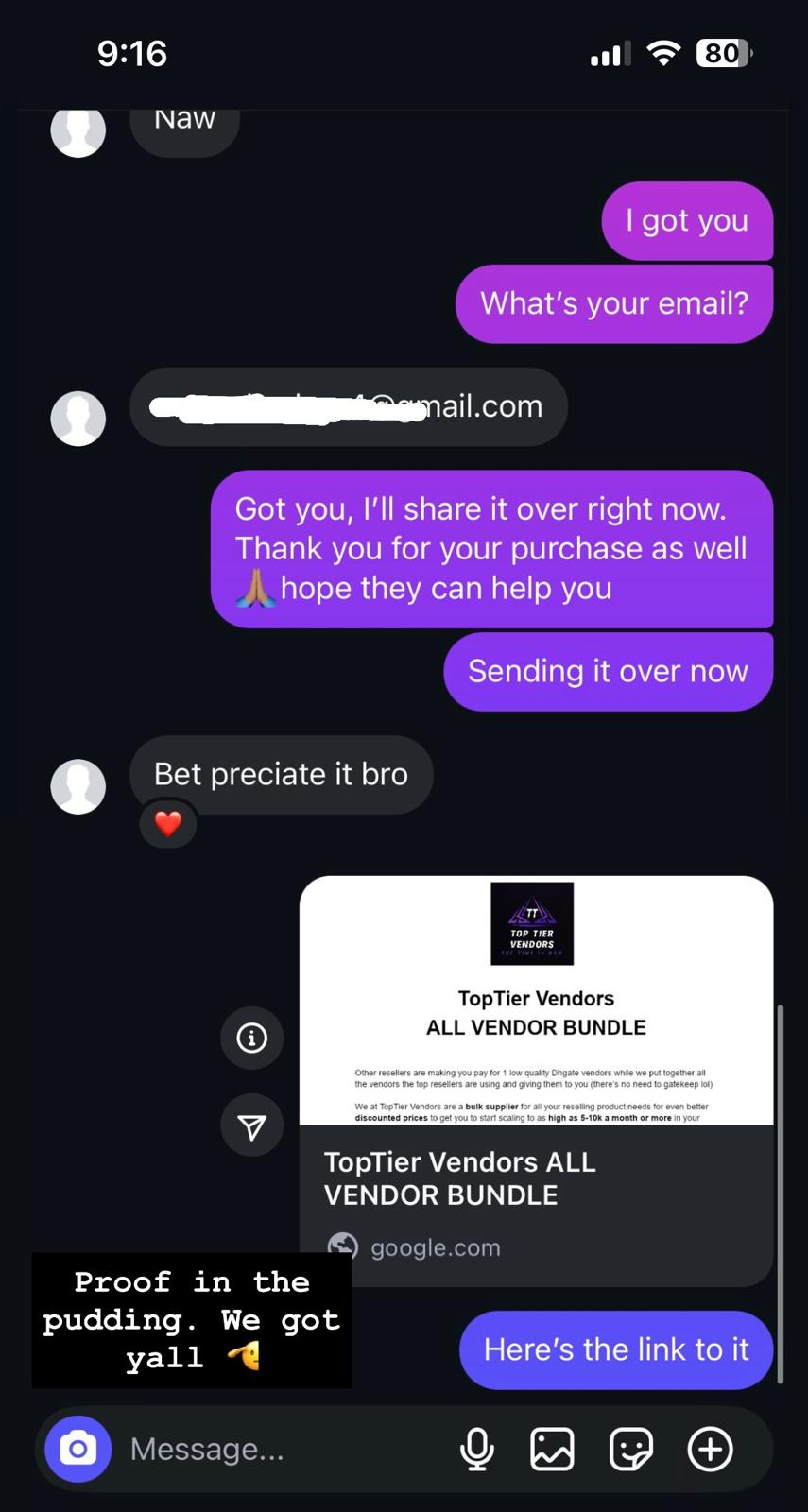Screen dimensions: 808x1512
Task: Open the camera from the message bar
Action: pos(78,1449)
